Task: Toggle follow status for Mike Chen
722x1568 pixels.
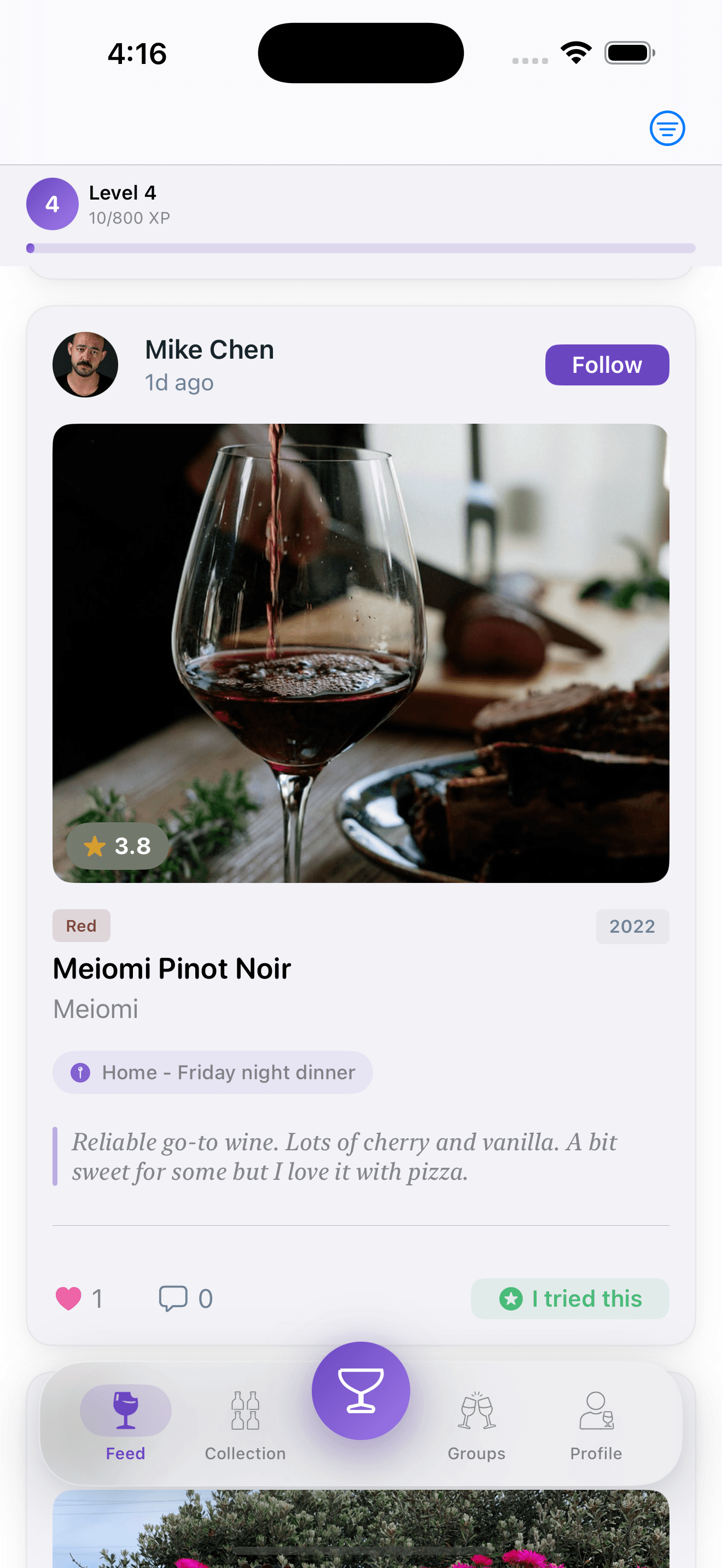Action: (607, 364)
